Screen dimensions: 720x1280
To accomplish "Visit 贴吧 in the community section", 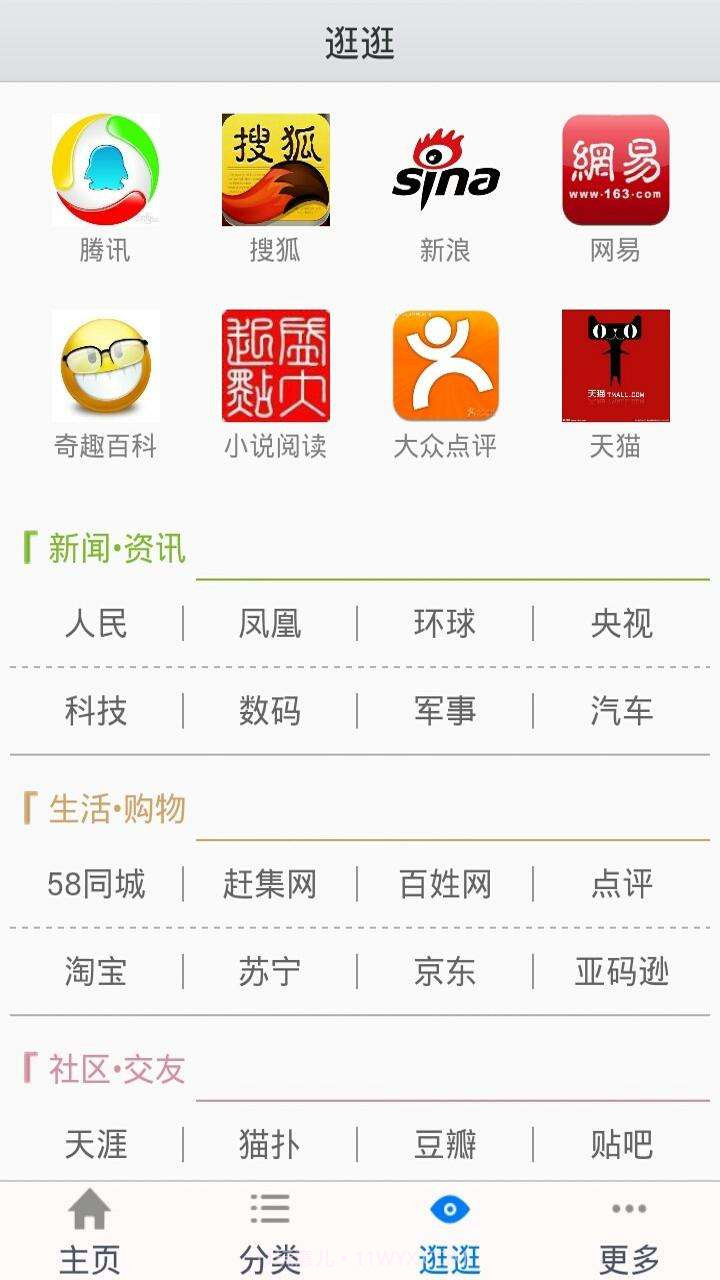I will (x=618, y=1145).
